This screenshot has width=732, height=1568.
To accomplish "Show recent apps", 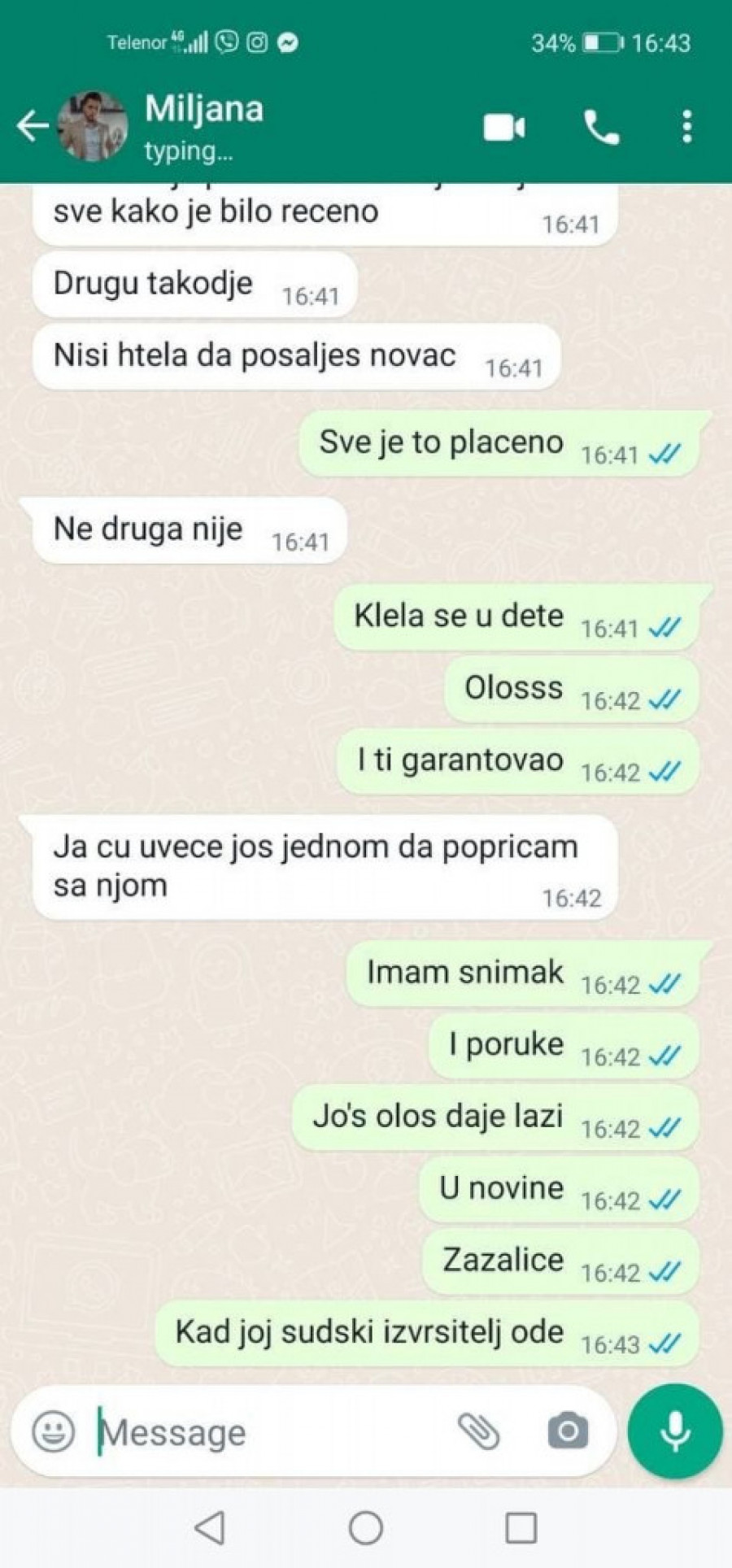I will click(x=521, y=1528).
